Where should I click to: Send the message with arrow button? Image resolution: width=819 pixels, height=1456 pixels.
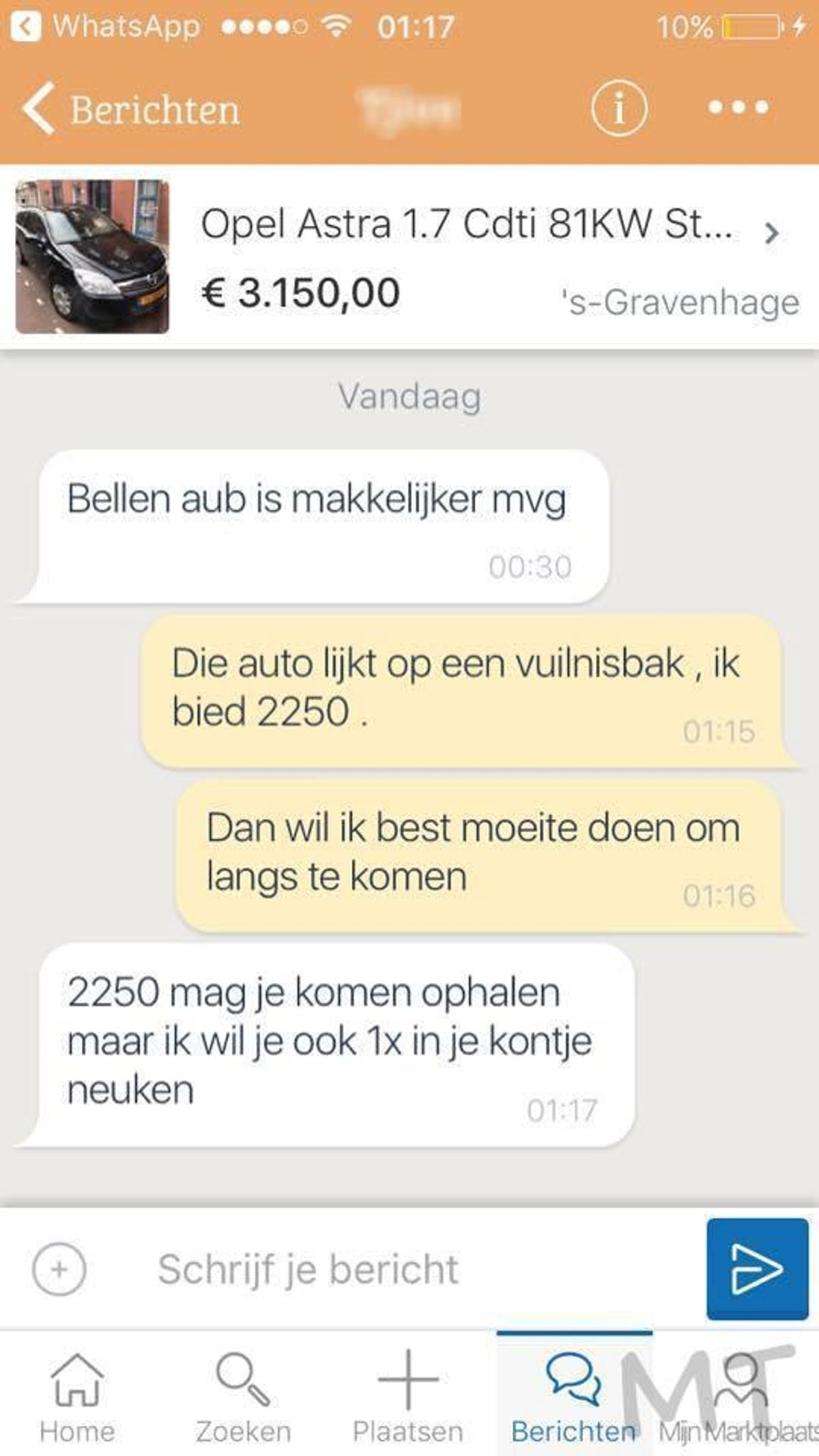pos(757,1270)
